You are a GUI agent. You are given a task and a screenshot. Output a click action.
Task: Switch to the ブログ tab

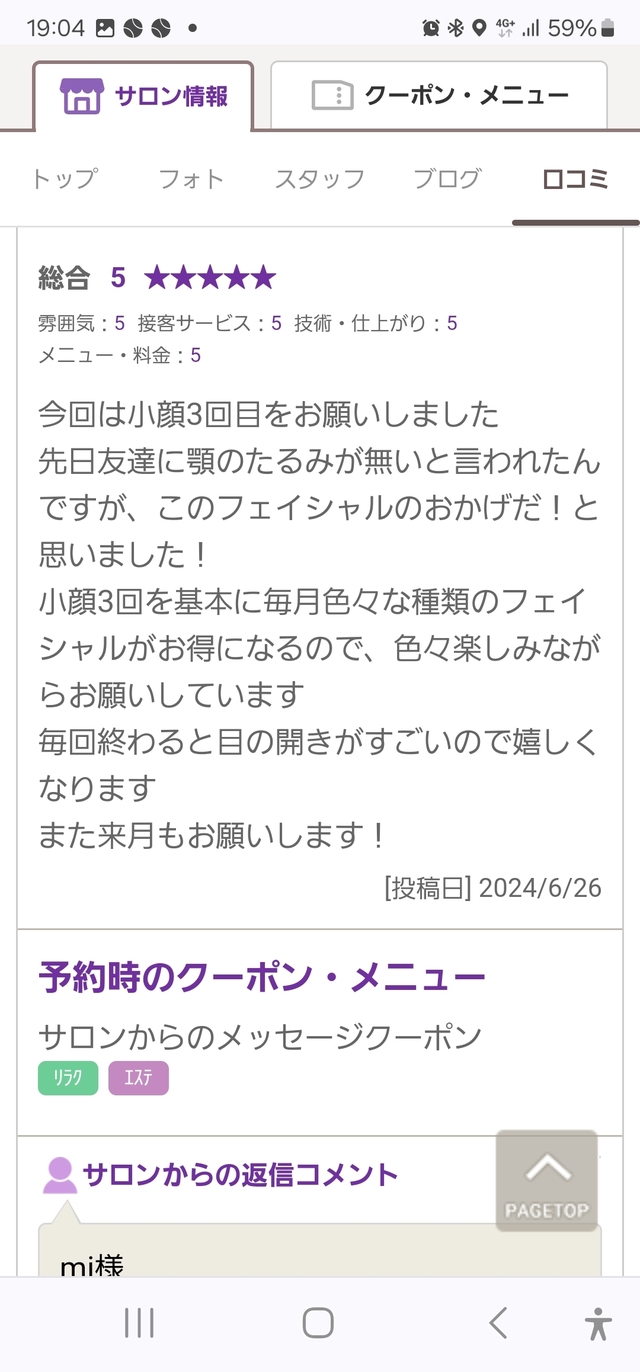click(x=448, y=179)
